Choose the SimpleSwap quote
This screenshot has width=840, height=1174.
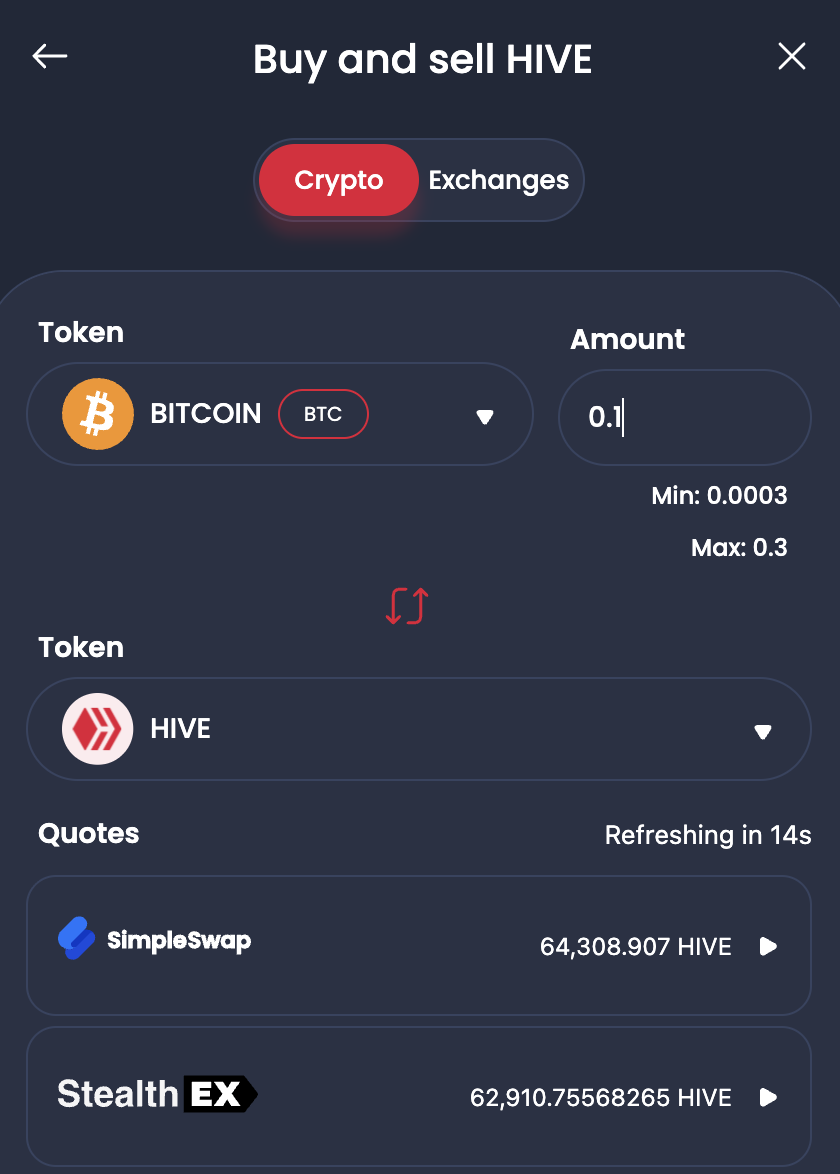tap(418, 945)
